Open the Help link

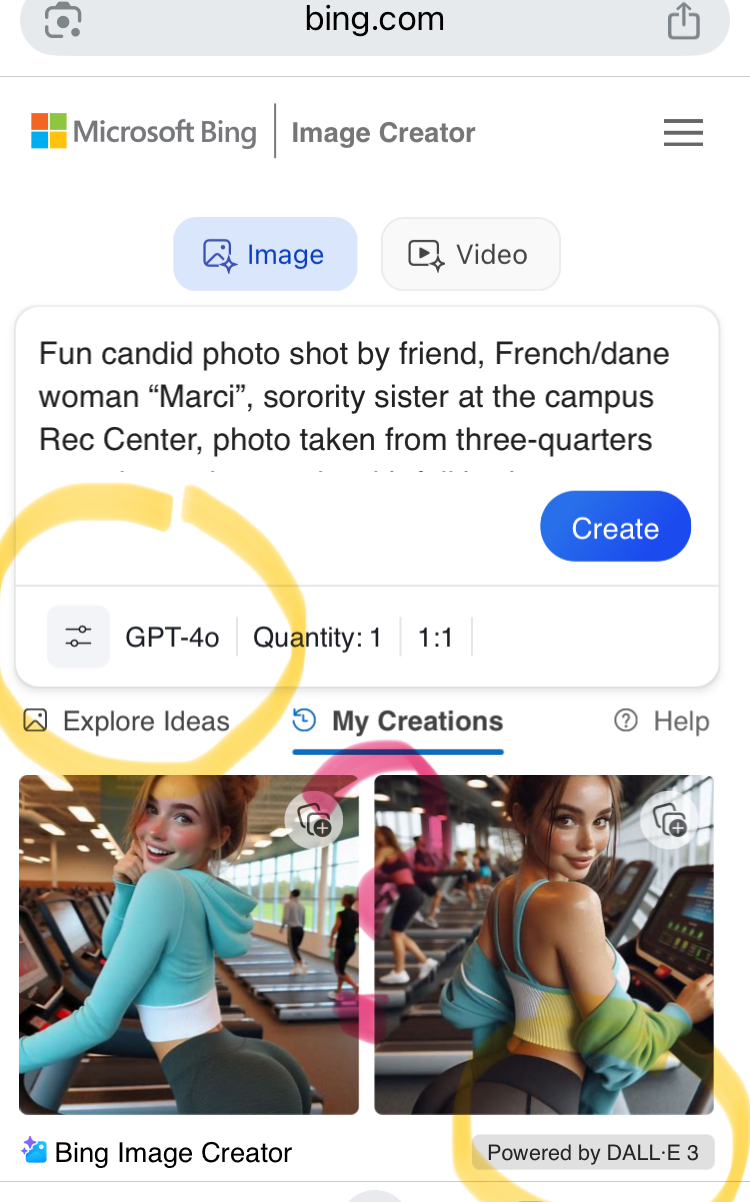(x=662, y=721)
